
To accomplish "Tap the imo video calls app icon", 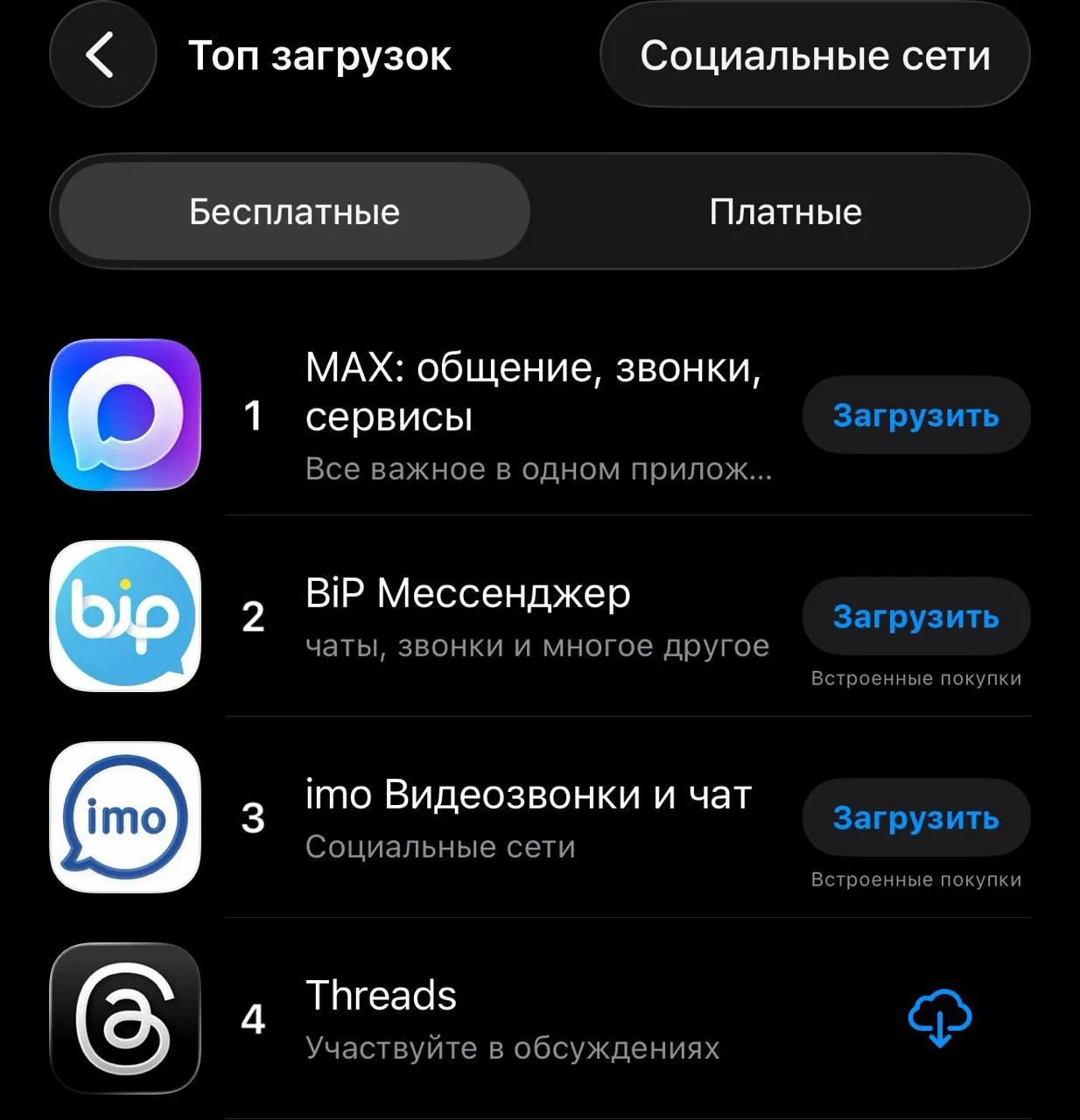I will tap(125, 818).
